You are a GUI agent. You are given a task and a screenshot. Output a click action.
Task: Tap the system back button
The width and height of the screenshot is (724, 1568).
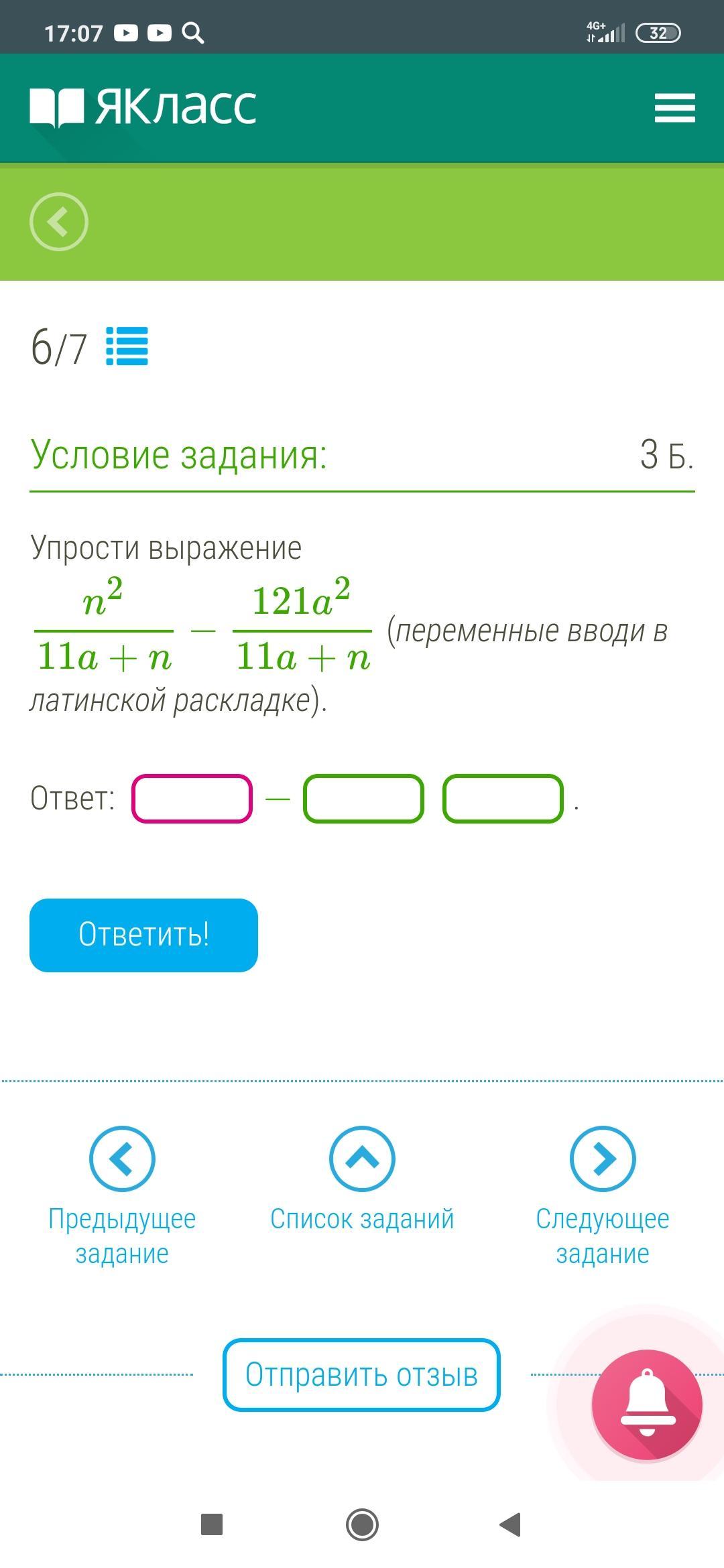pyautogui.click(x=511, y=1524)
